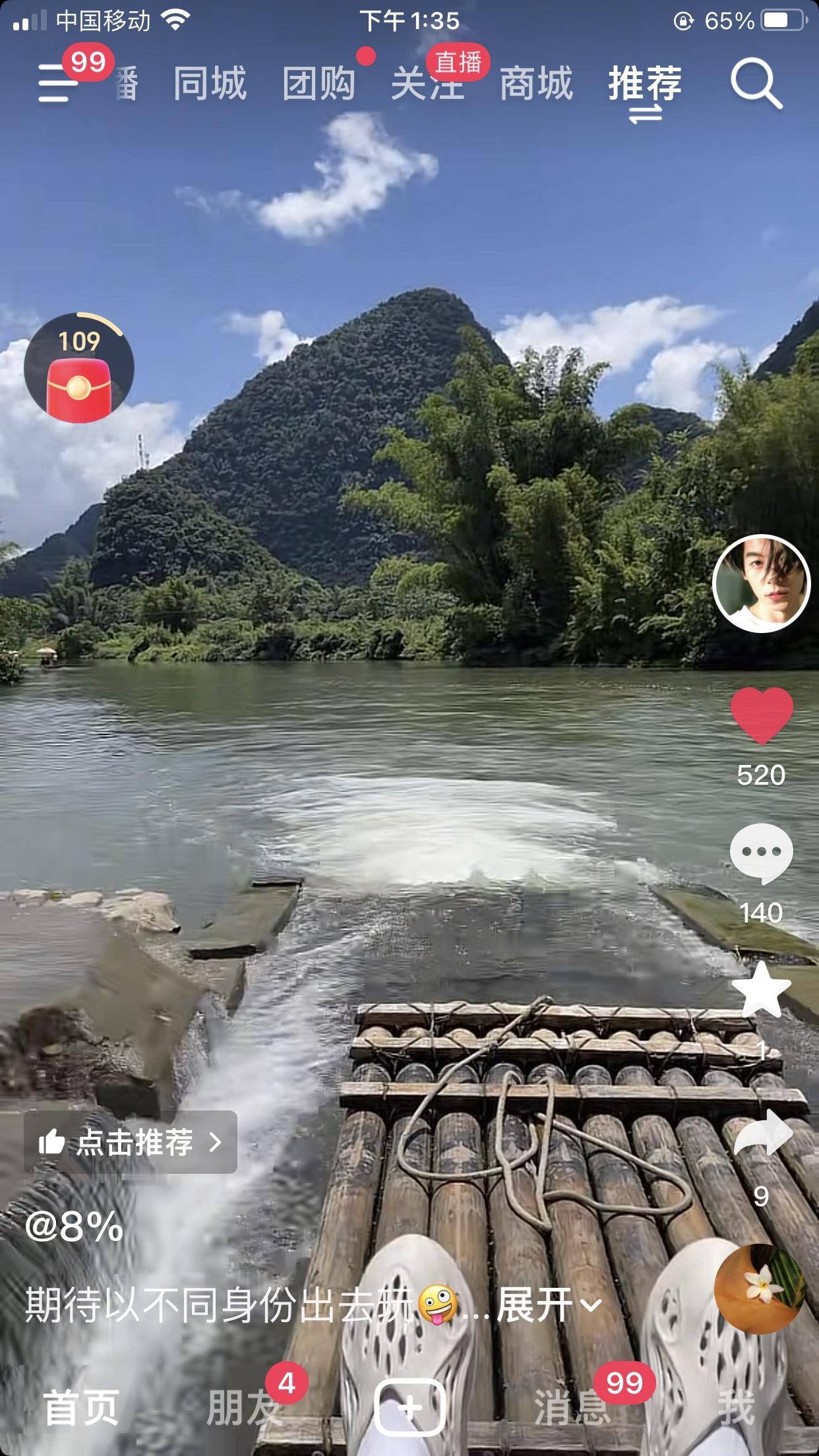
Task: Expand the caption with 展开
Action: click(x=549, y=1304)
